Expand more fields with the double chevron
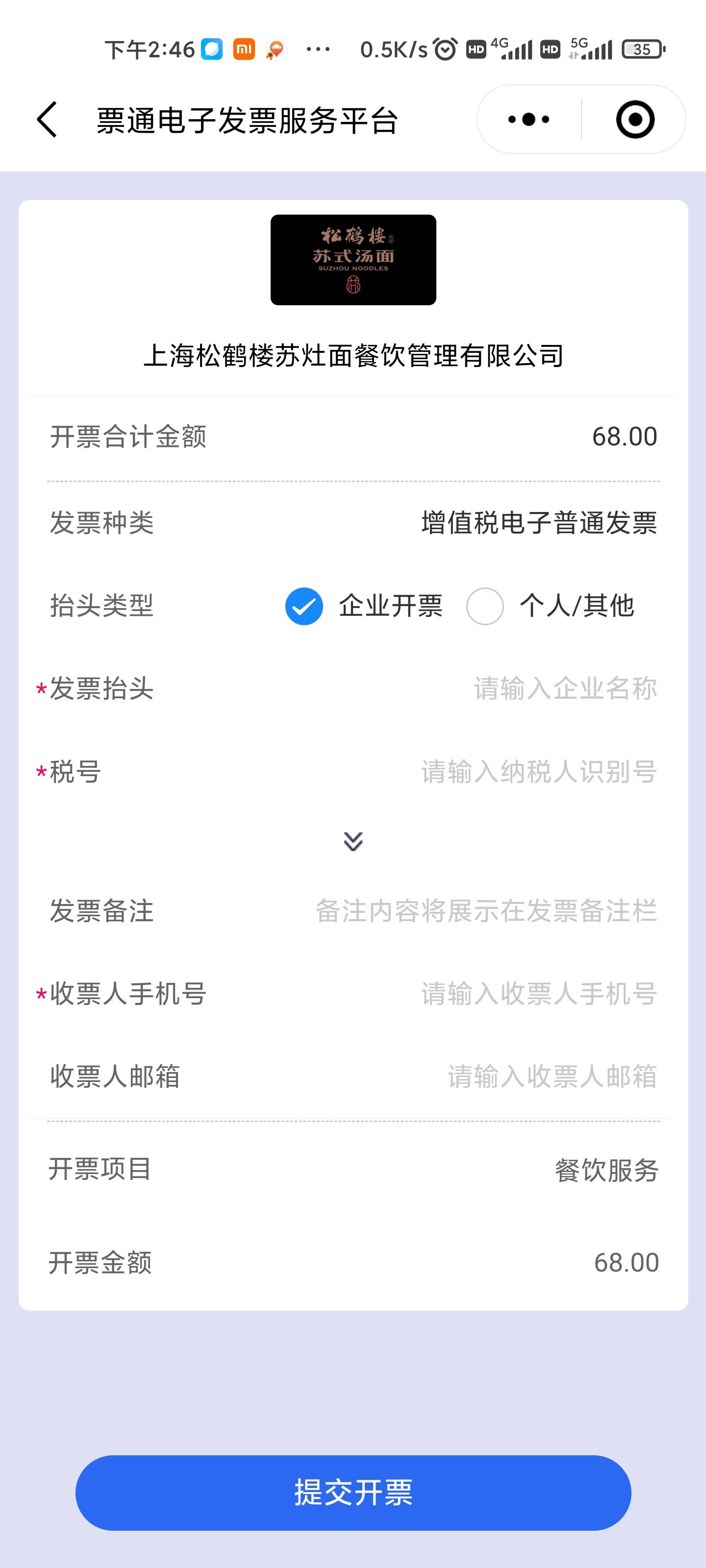 click(353, 841)
